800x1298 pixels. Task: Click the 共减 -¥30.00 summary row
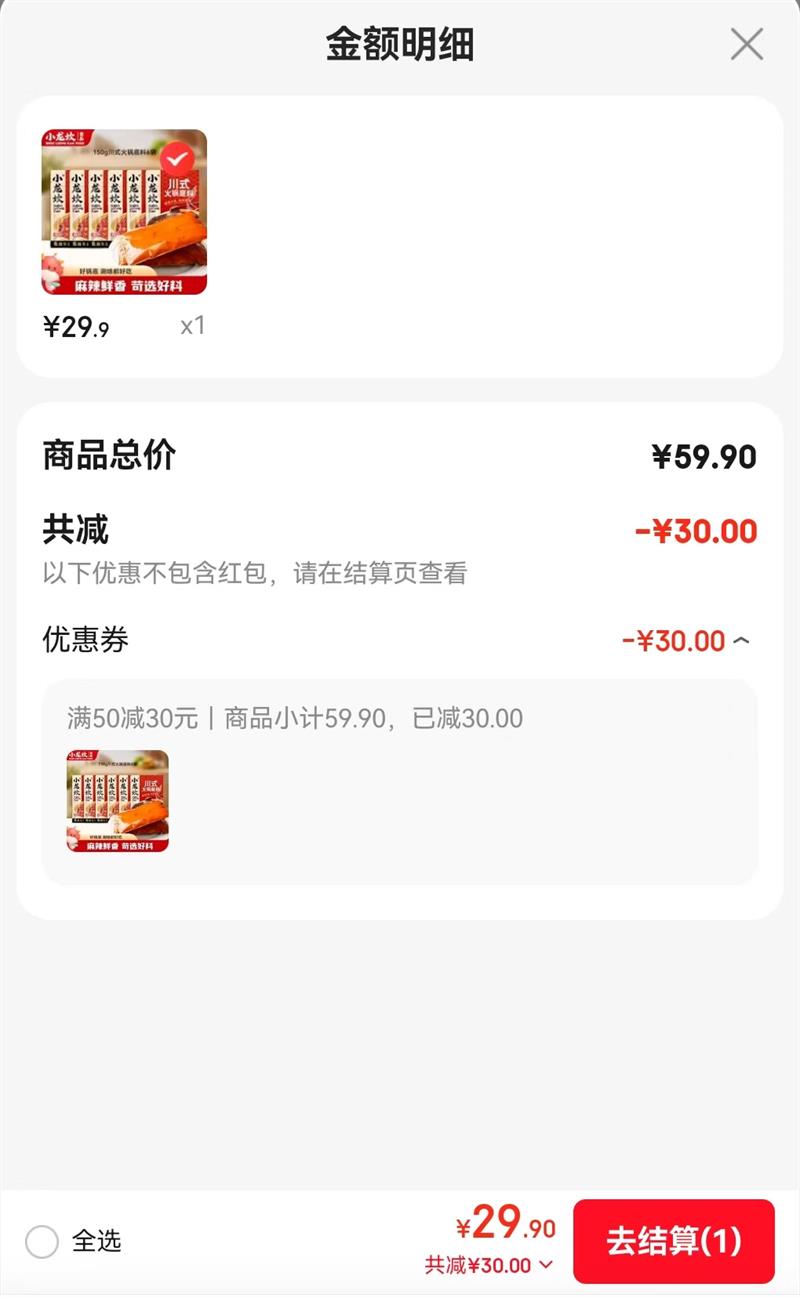[400, 532]
